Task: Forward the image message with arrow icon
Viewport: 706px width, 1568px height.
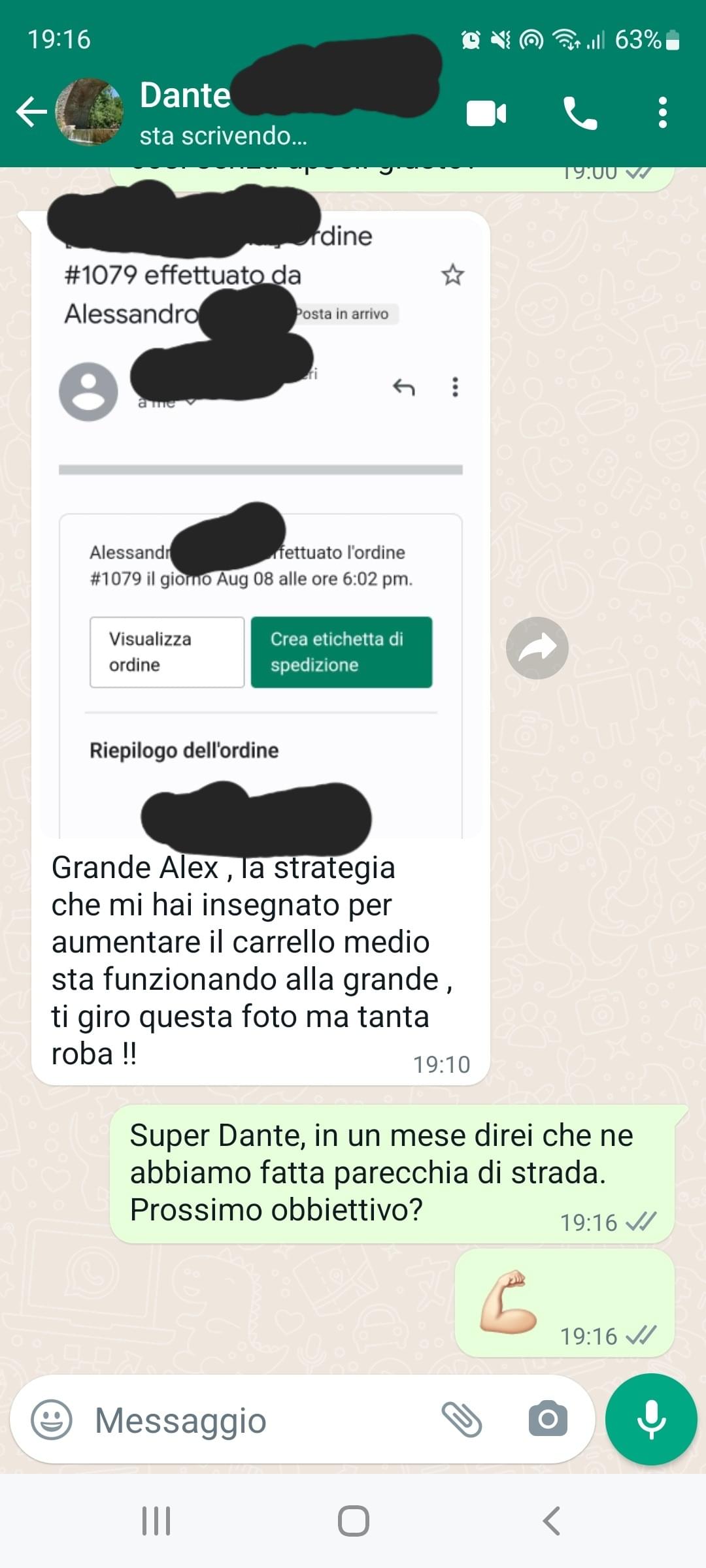Action: [x=537, y=648]
